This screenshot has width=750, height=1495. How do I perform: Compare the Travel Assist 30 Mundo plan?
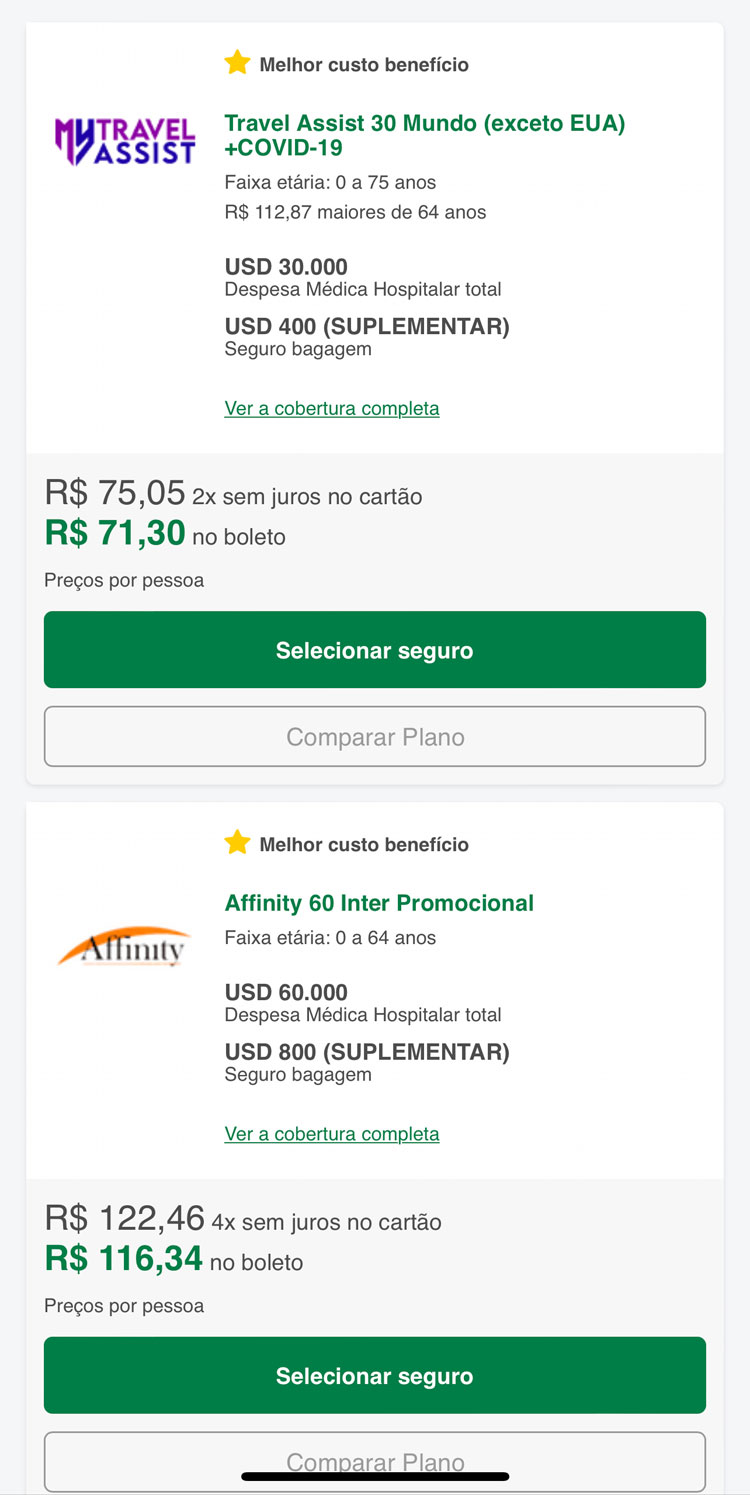[x=375, y=737]
